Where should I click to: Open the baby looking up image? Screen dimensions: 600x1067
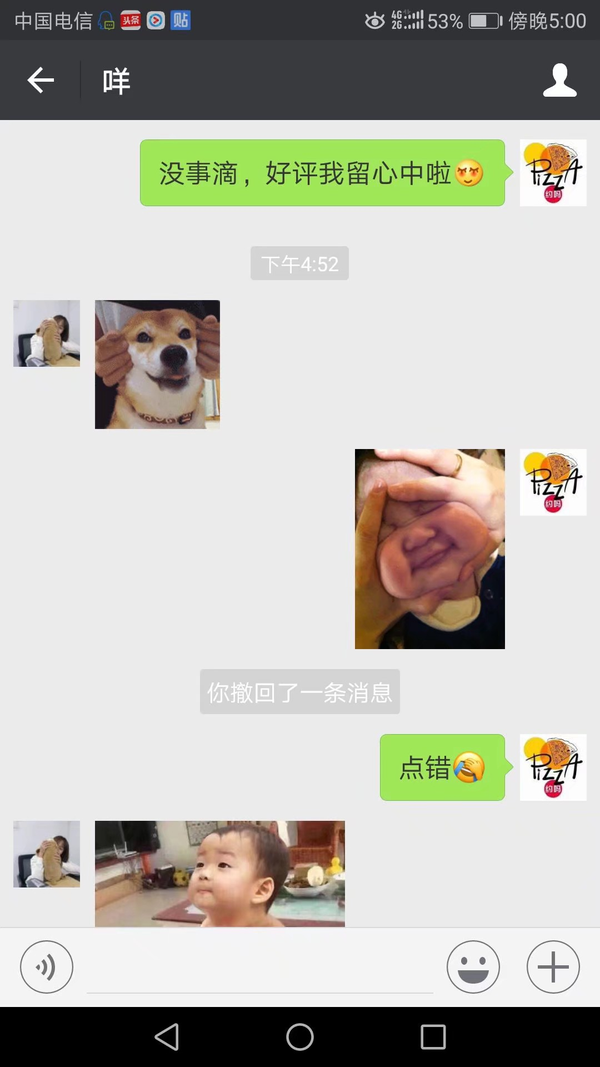click(220, 873)
